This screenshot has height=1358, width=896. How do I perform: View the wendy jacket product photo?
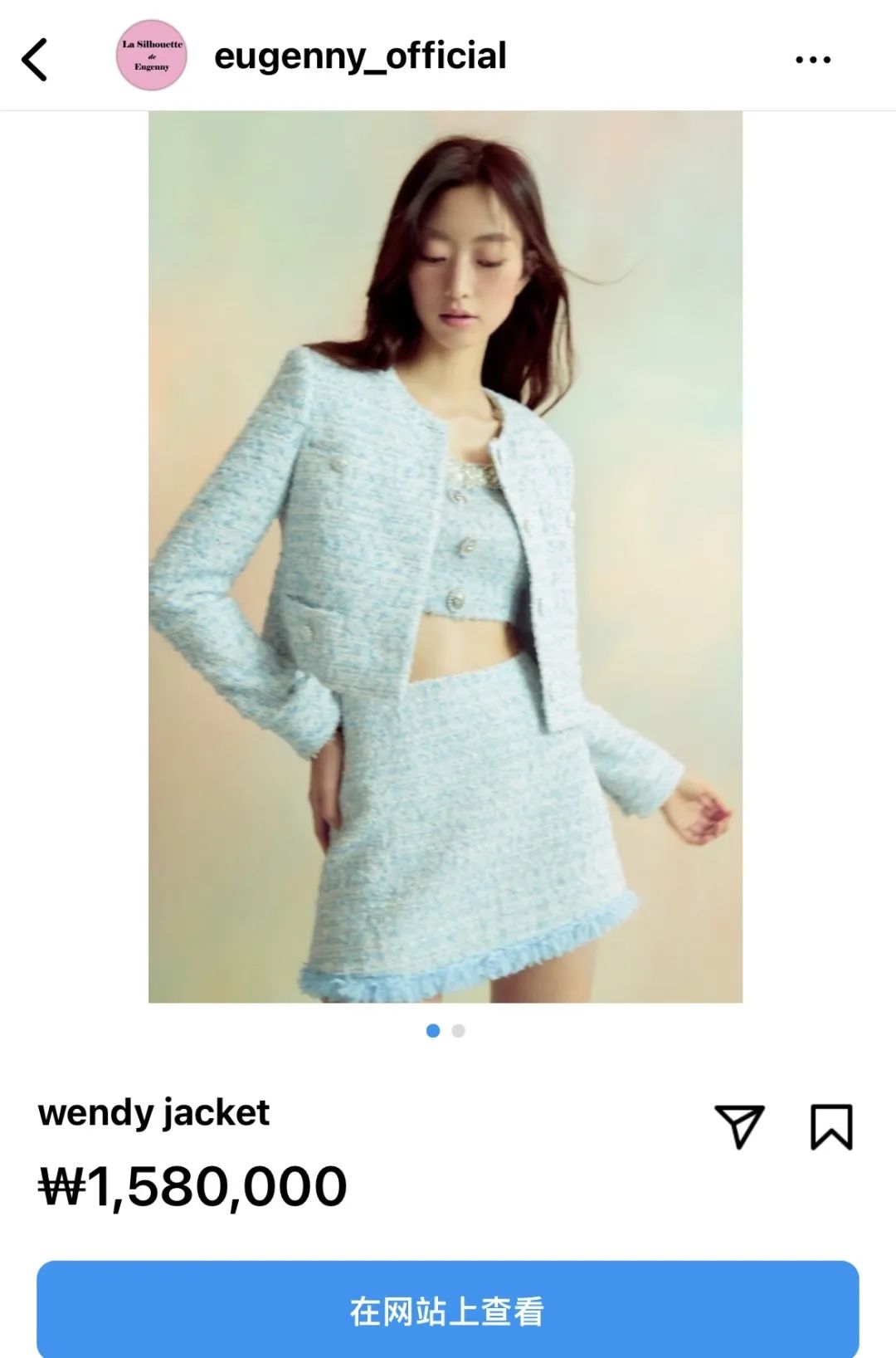(446, 556)
